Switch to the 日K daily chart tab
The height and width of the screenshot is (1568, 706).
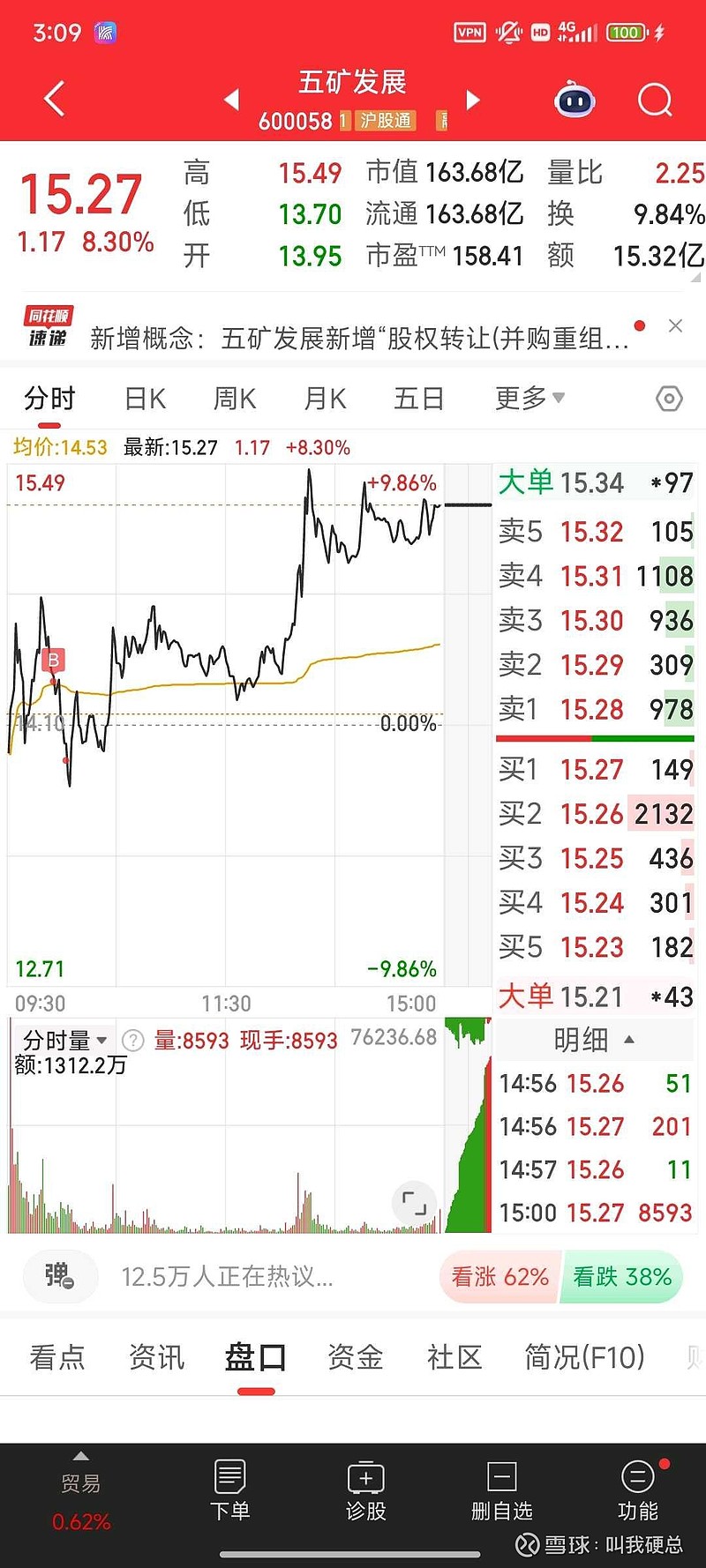coord(144,399)
